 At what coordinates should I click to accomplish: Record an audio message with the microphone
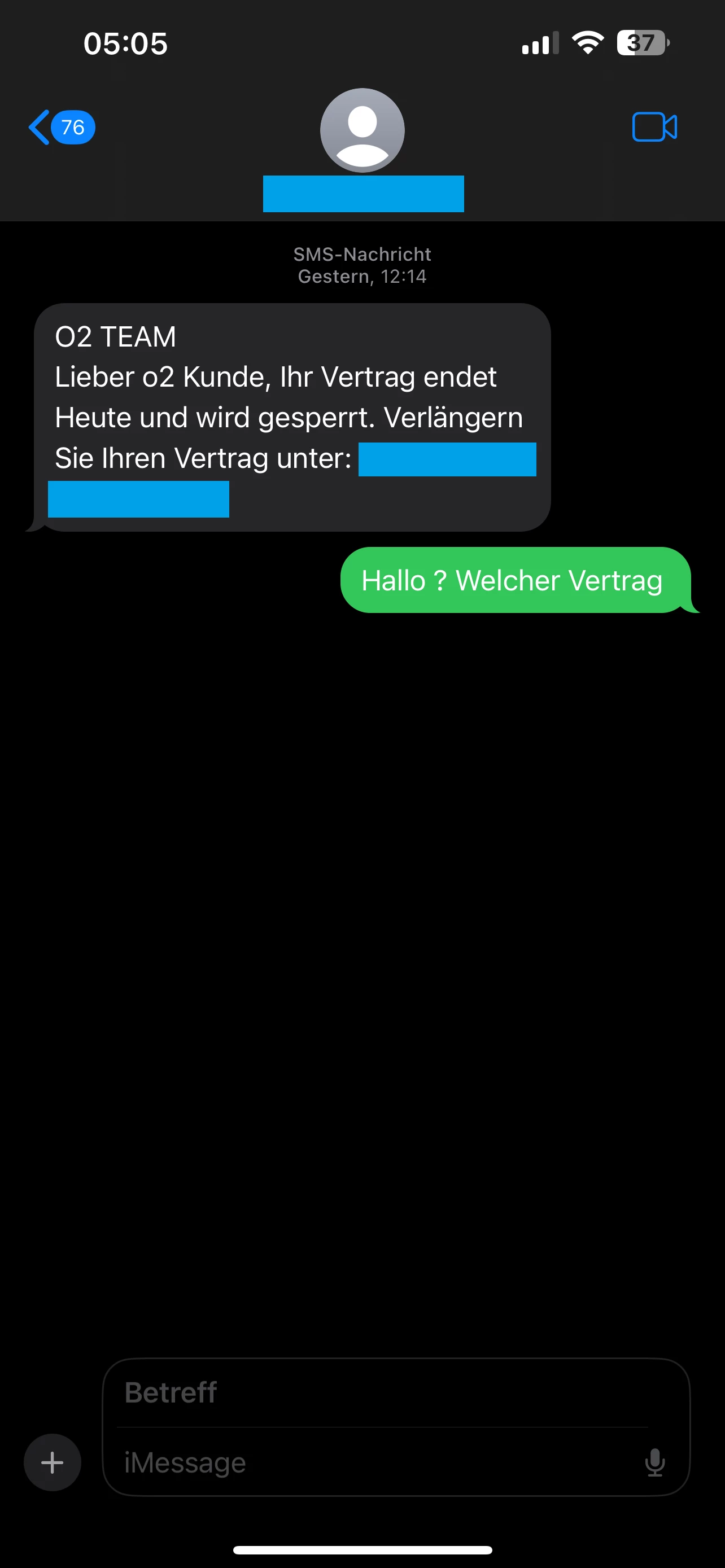point(654,1462)
